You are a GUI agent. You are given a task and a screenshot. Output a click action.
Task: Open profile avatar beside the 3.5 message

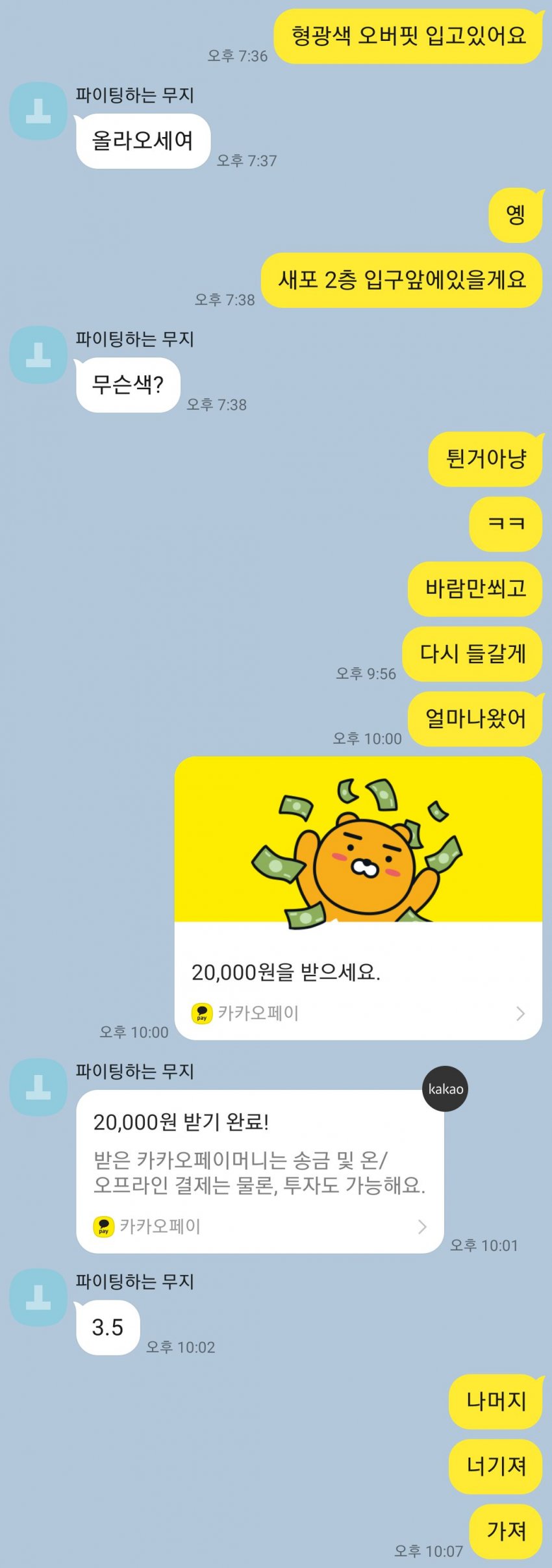38,1298
